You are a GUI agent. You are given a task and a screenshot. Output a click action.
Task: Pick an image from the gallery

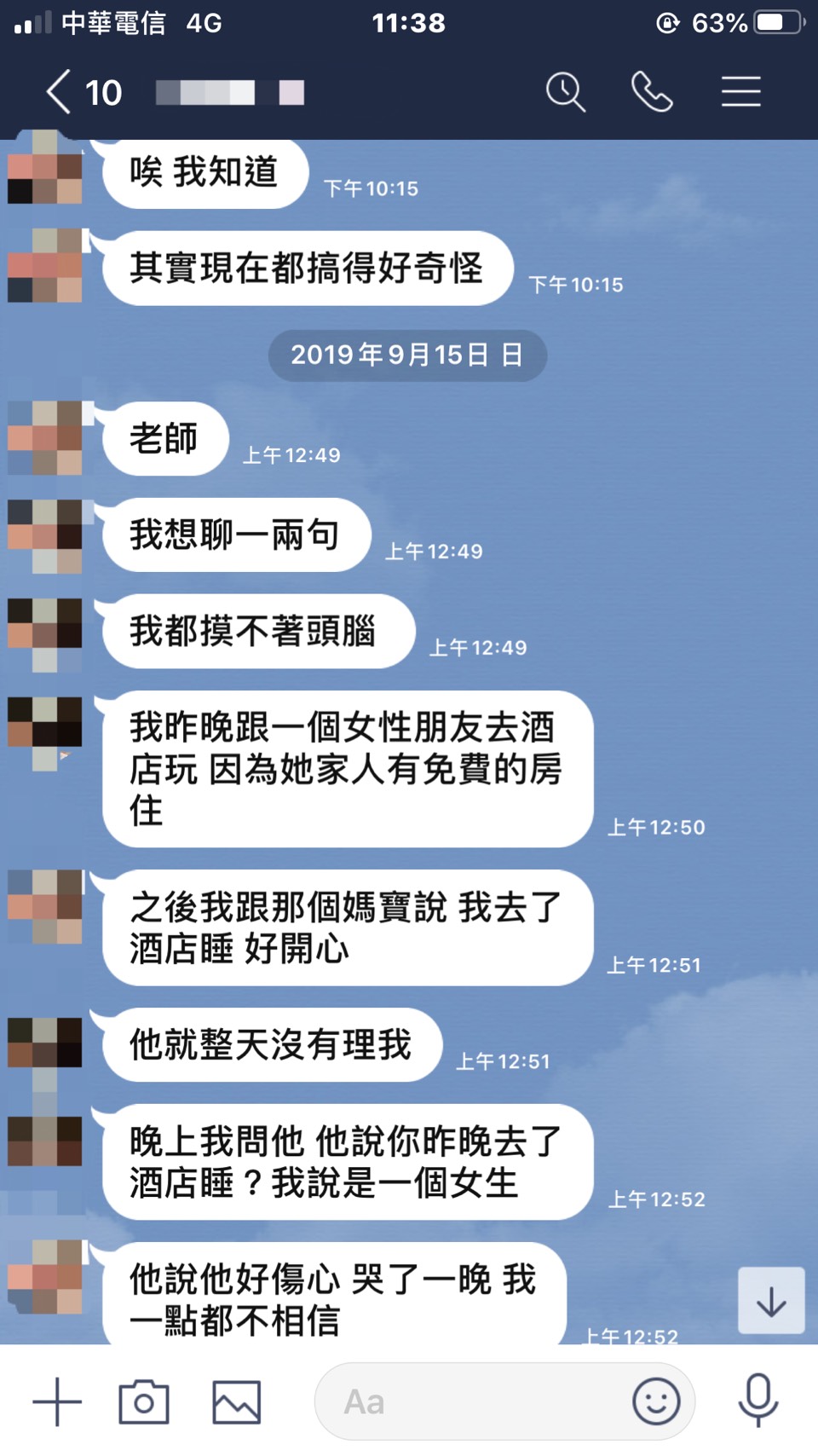pos(236,1401)
